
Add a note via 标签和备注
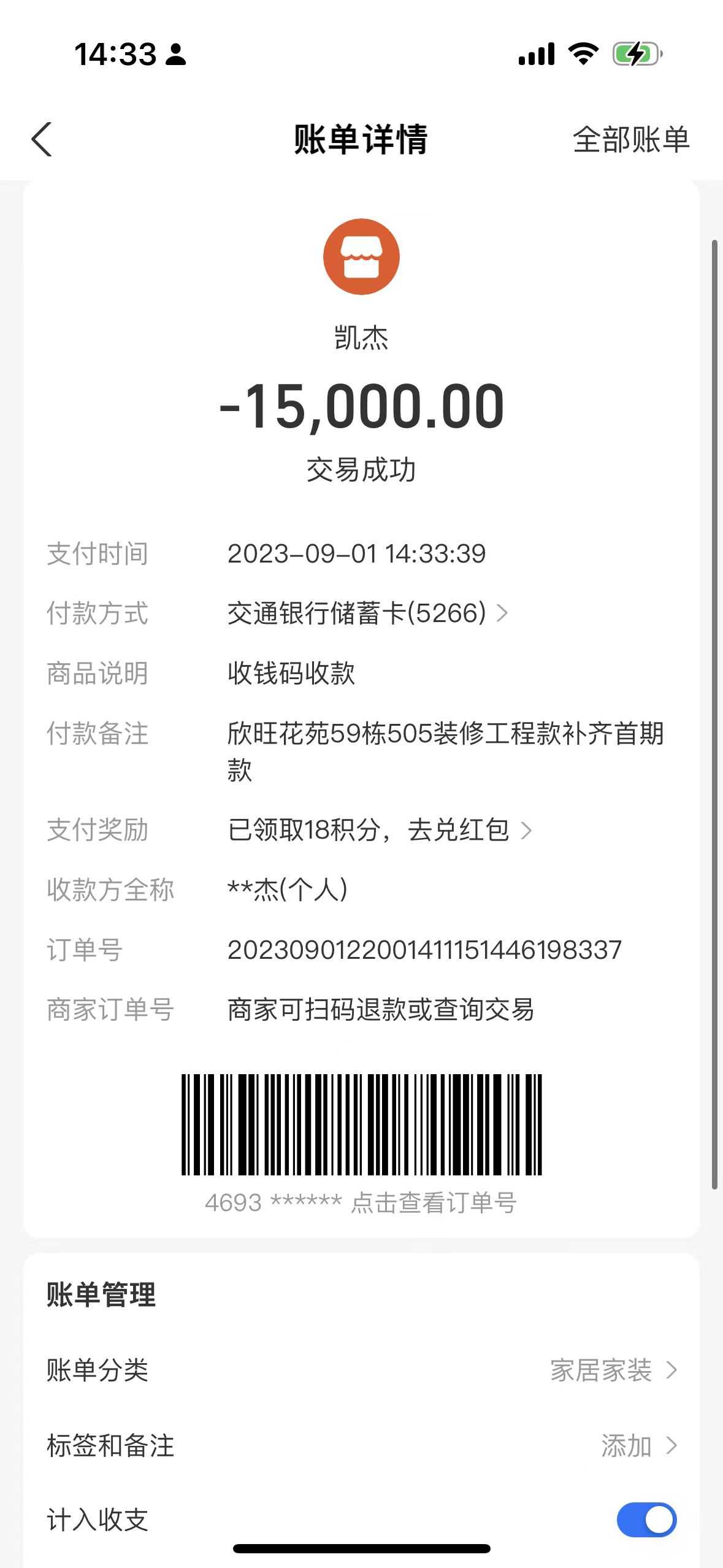pos(638,1446)
